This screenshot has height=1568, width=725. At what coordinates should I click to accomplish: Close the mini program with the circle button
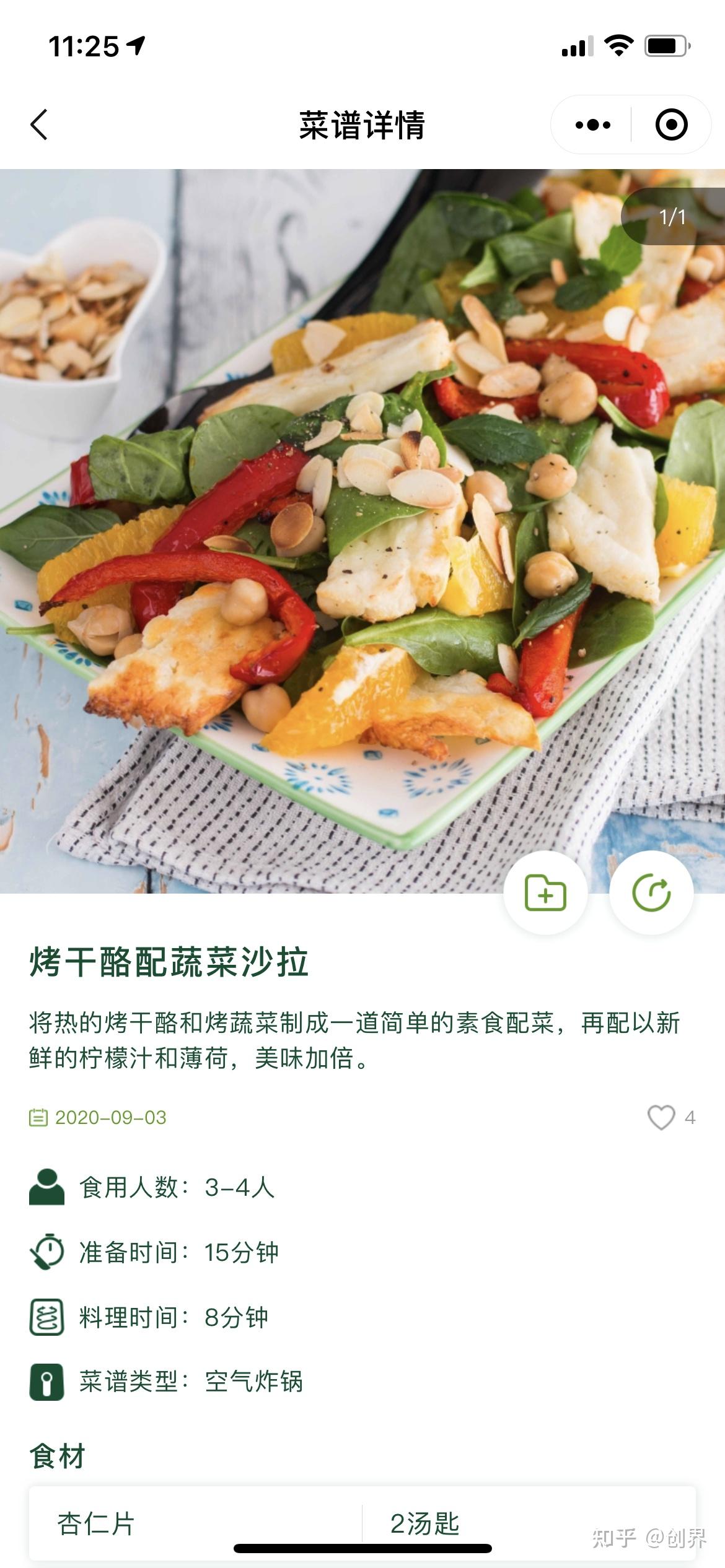(x=671, y=125)
